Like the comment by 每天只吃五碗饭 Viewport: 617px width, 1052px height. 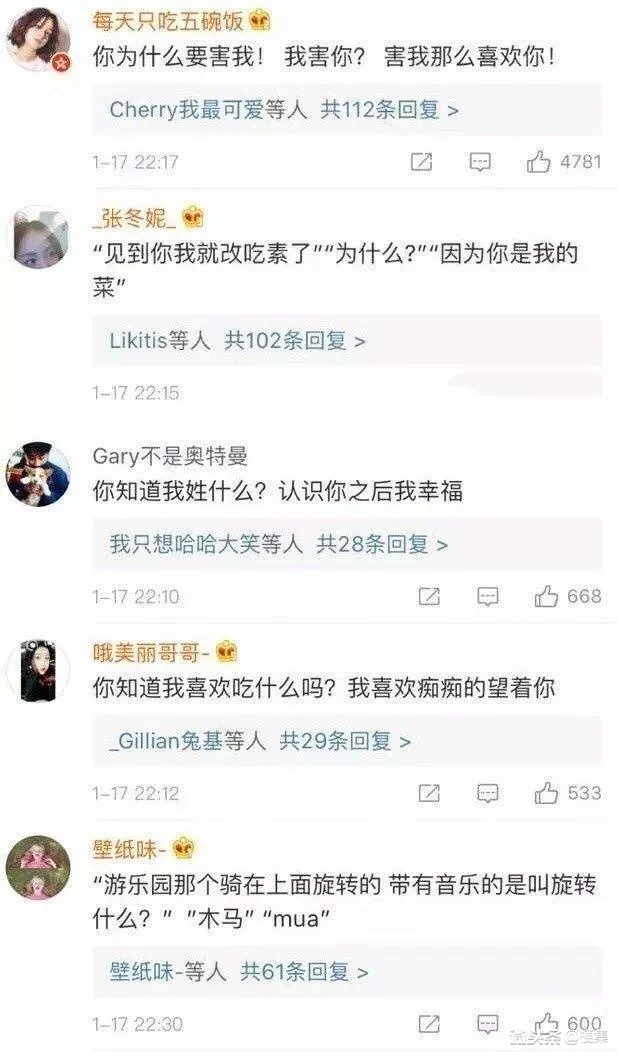540,161
